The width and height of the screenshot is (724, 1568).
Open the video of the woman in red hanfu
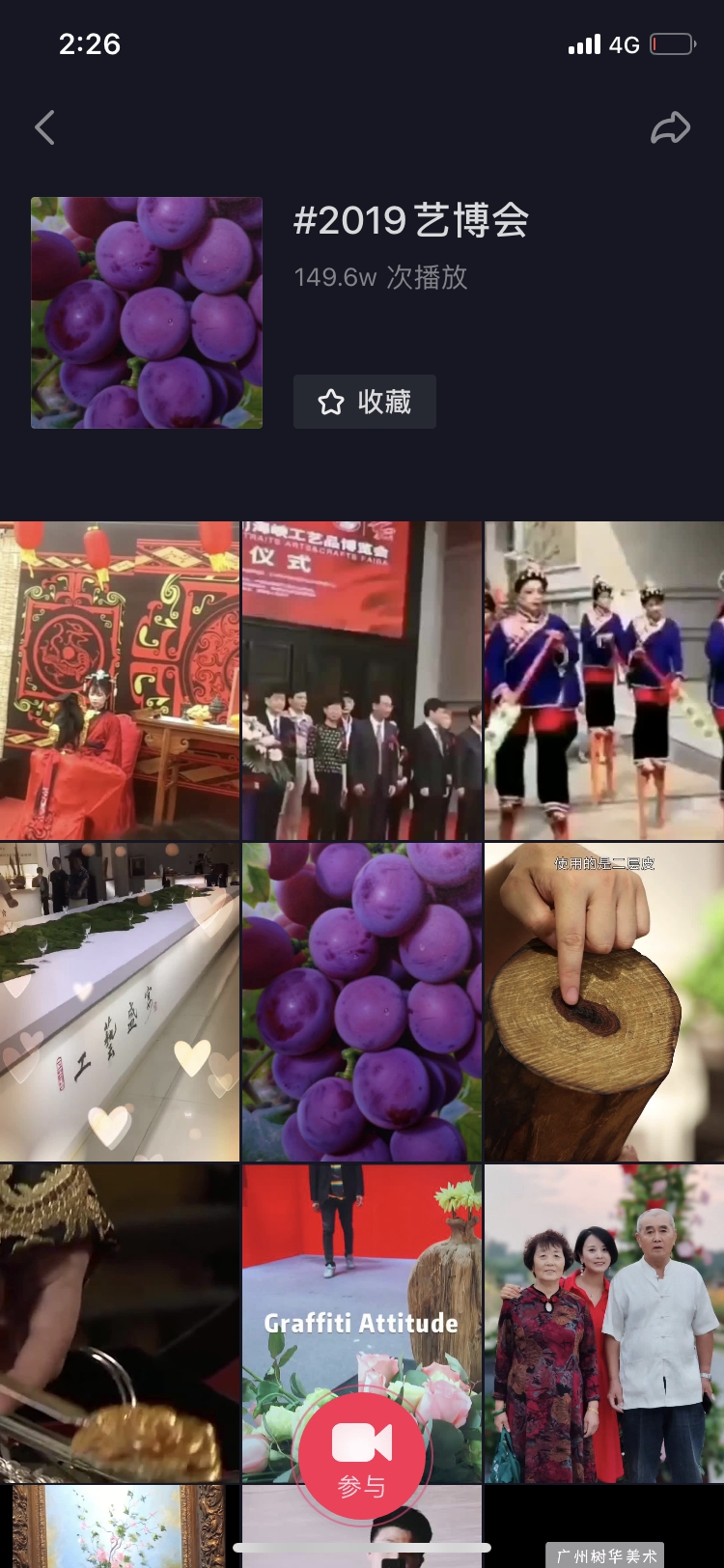(x=120, y=681)
